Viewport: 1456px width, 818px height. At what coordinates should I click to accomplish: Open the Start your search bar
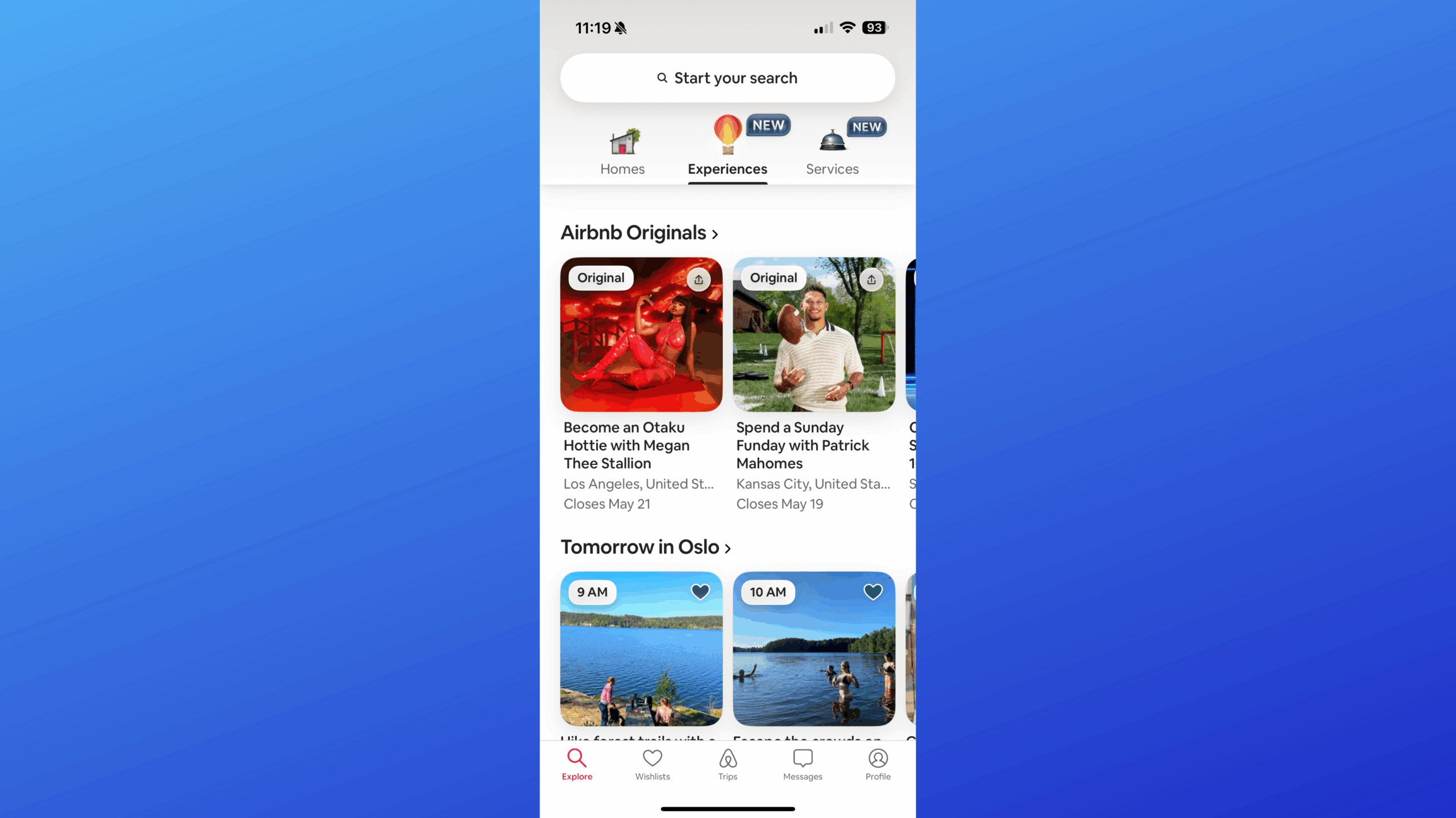point(727,78)
